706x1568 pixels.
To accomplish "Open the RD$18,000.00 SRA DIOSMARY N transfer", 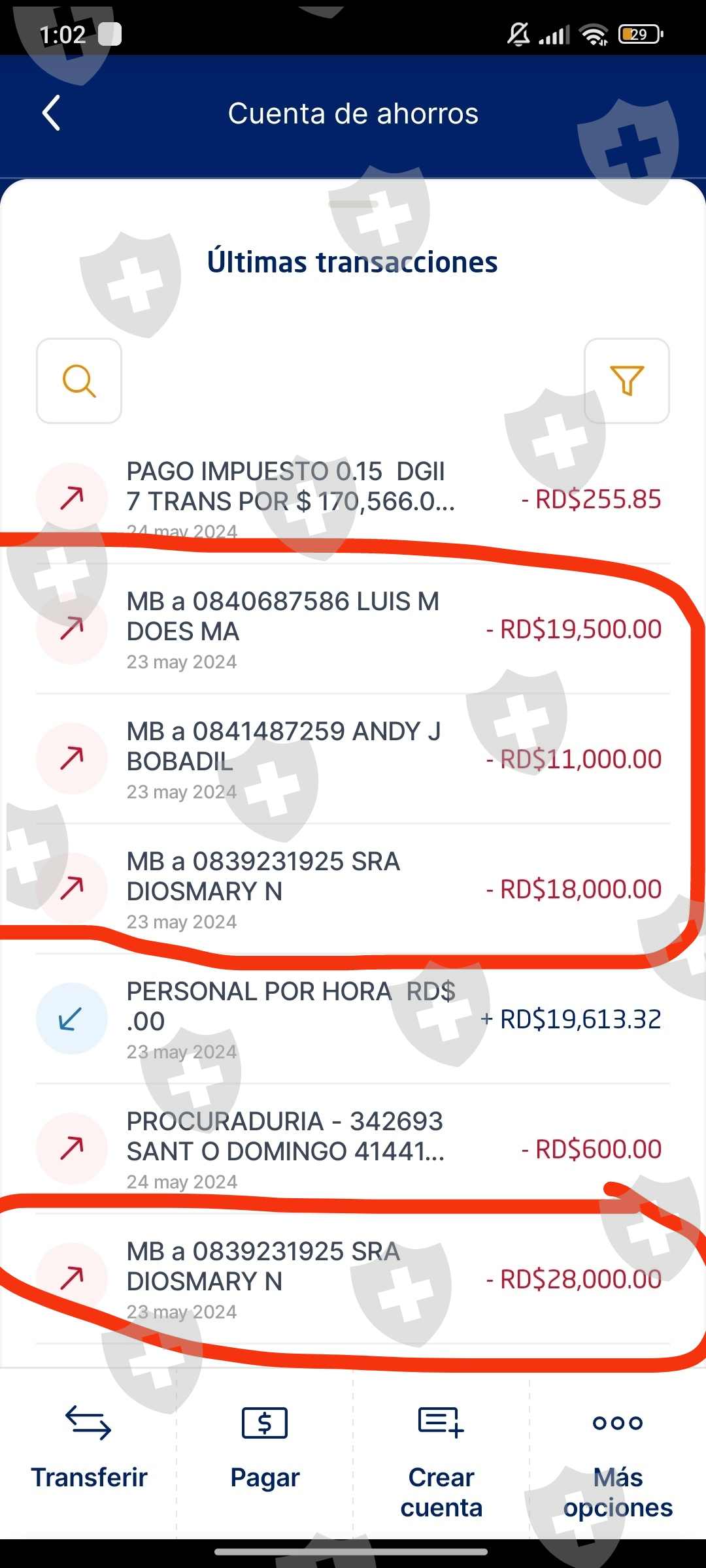I will (x=353, y=889).
